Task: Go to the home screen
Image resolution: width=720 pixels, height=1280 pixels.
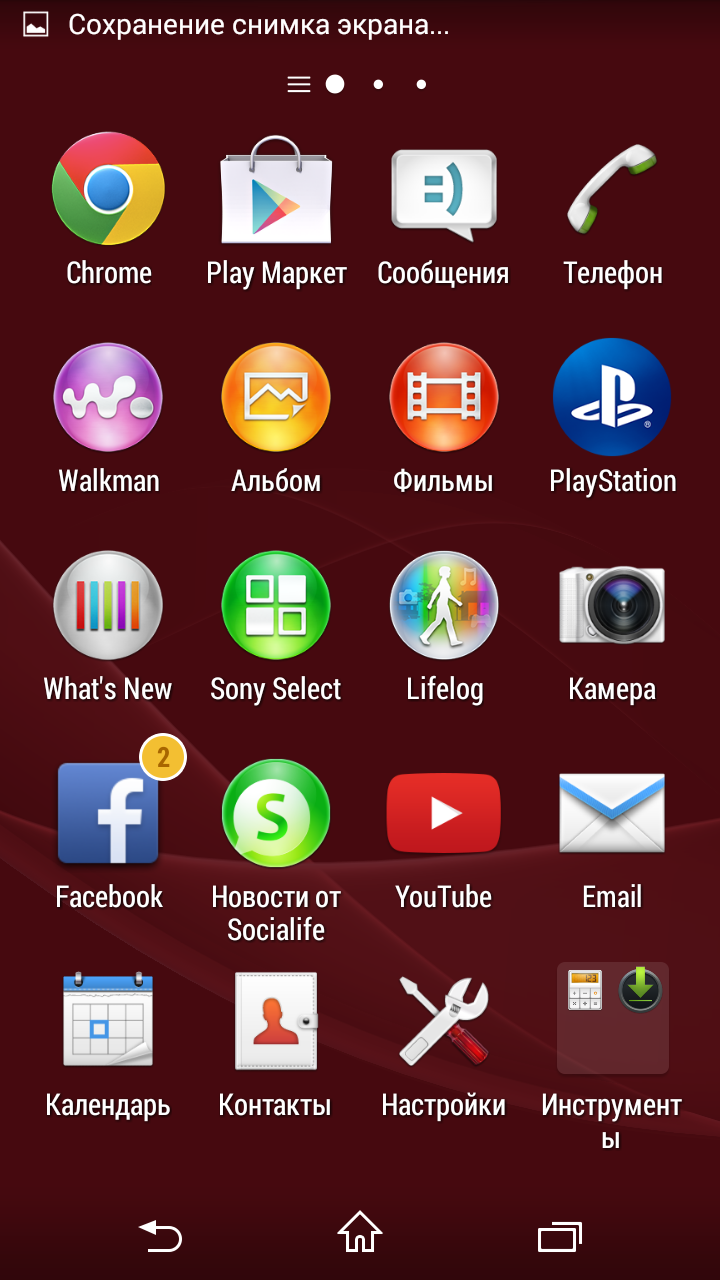Action: pyautogui.click(x=360, y=1233)
